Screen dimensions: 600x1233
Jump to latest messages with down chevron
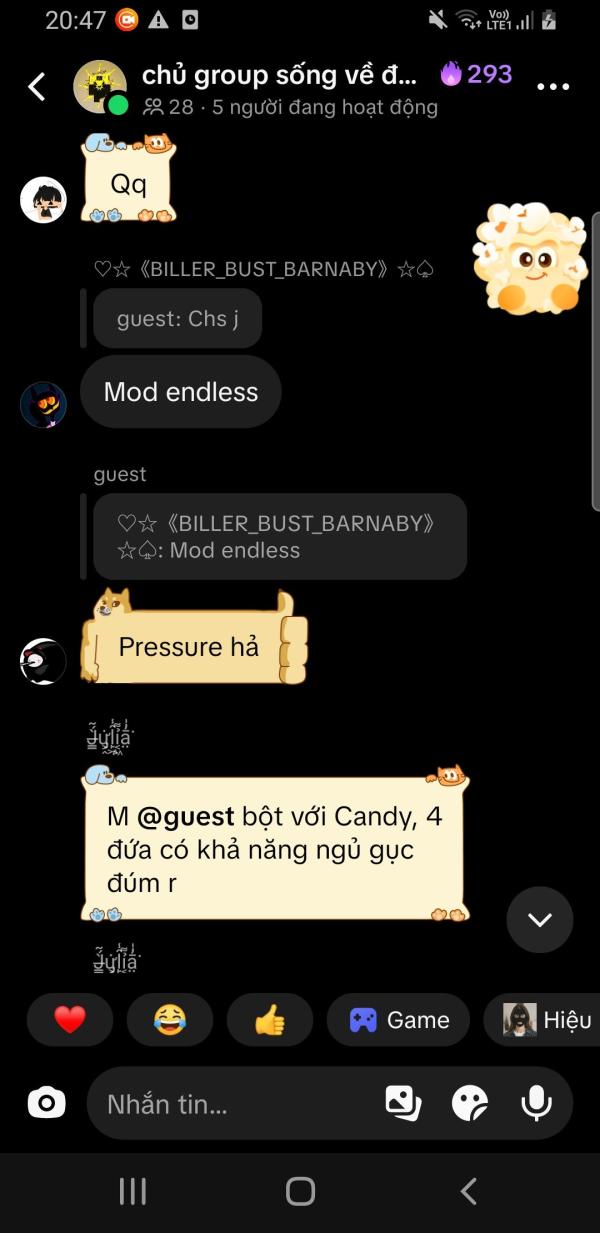coord(540,919)
